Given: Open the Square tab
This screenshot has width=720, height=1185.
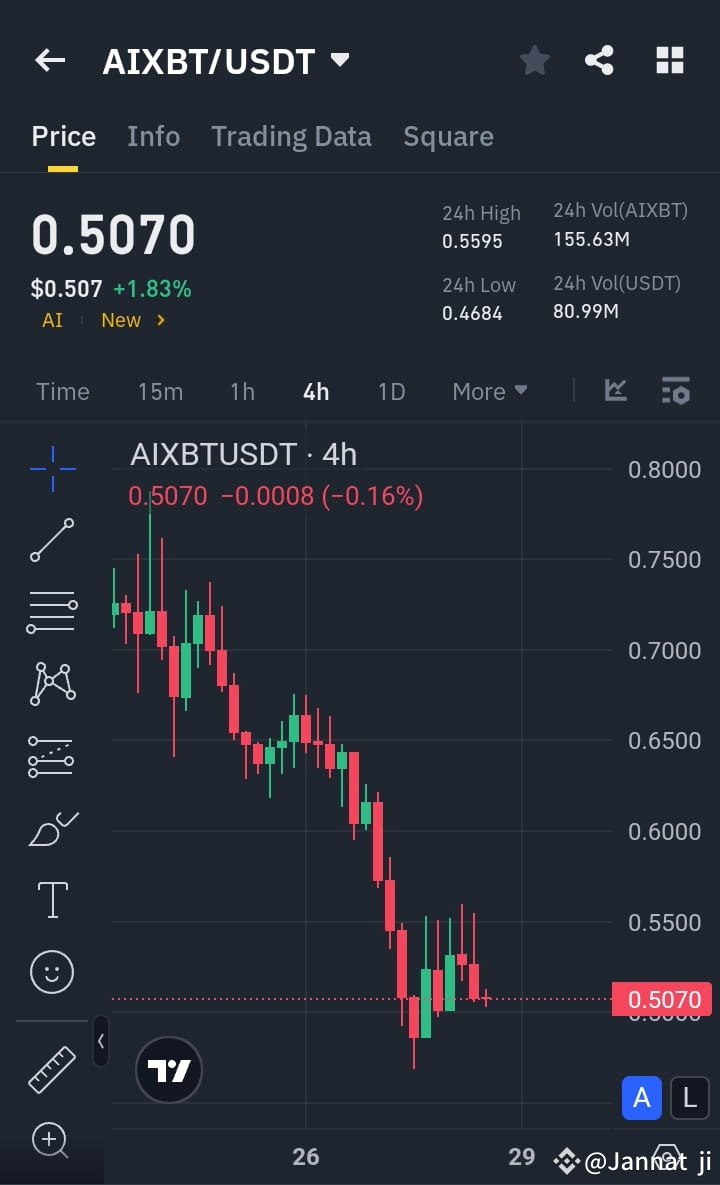Looking at the screenshot, I should tap(448, 136).
